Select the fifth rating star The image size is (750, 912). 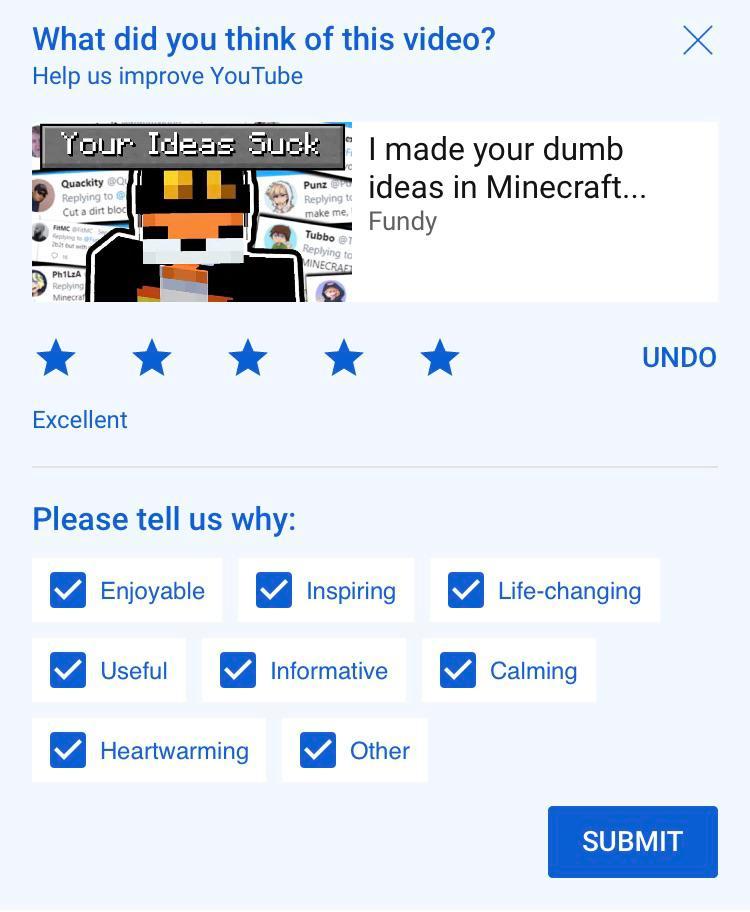(x=440, y=358)
